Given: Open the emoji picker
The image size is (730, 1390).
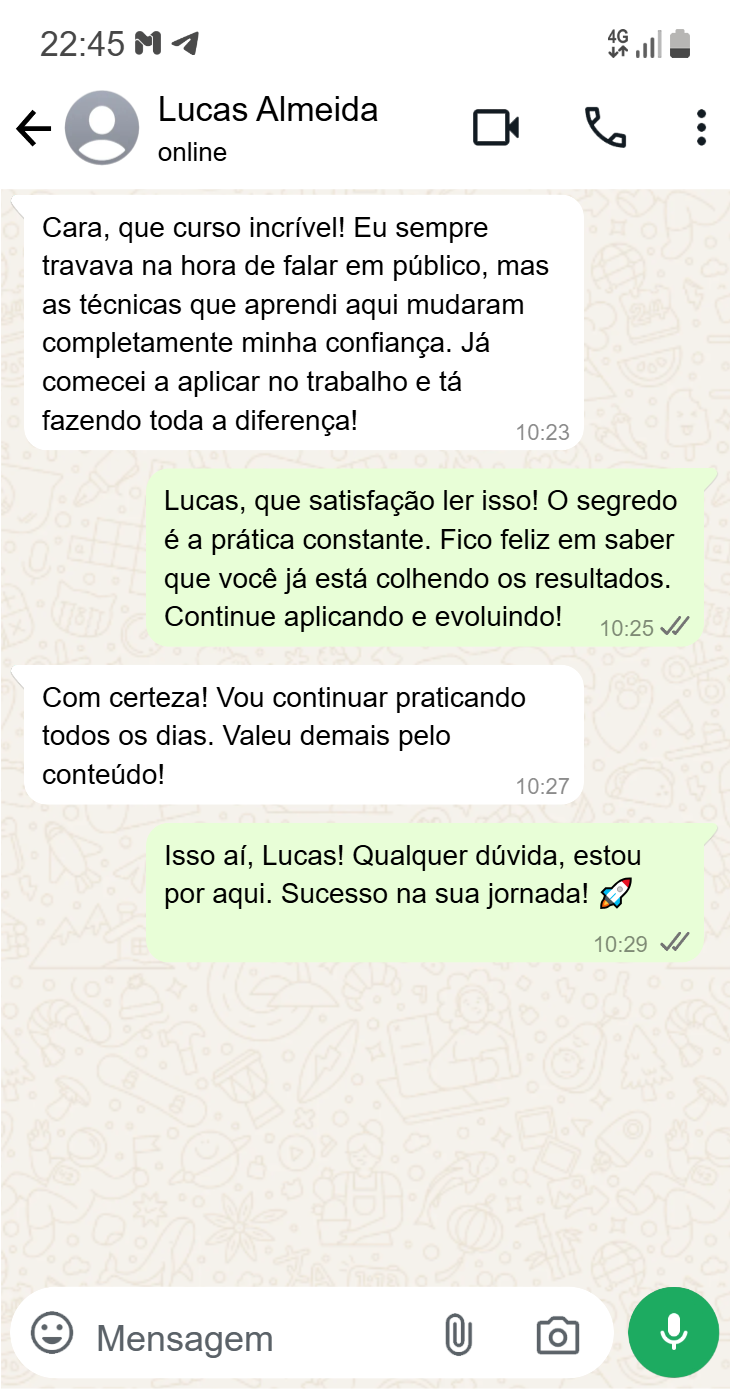Looking at the screenshot, I should 52,1334.
